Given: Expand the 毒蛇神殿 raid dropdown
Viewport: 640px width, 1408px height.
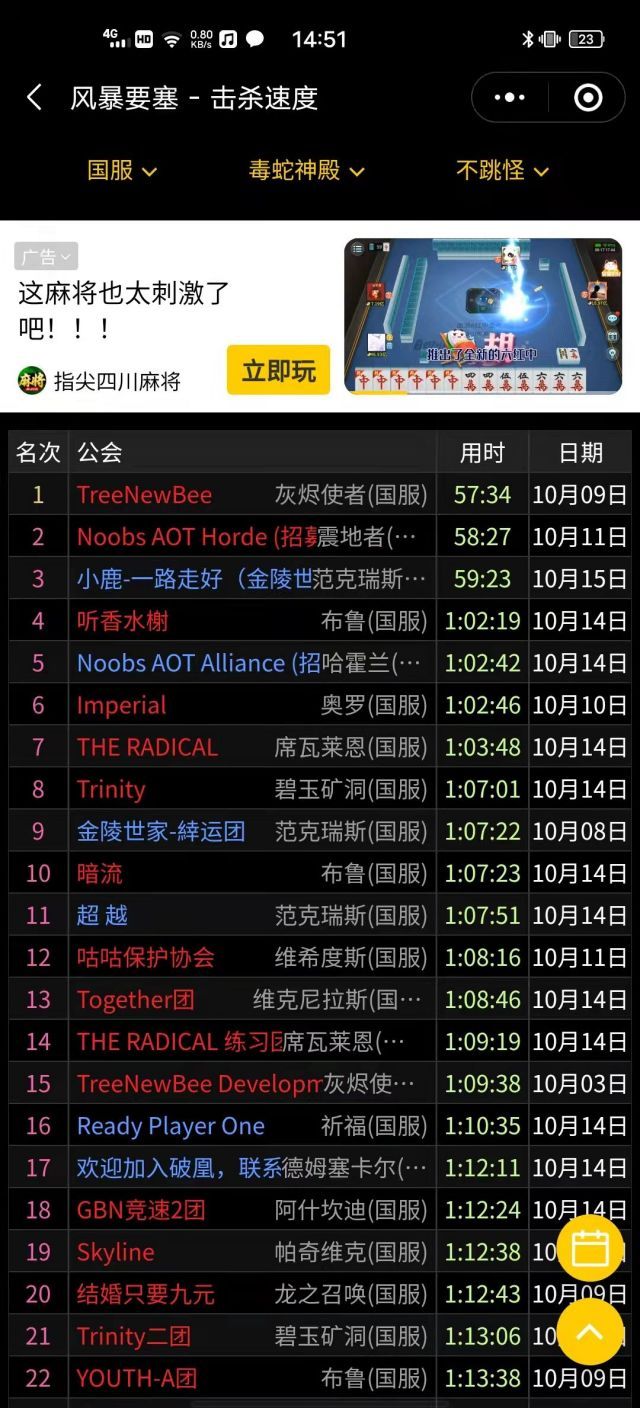Looking at the screenshot, I should pos(306,170).
